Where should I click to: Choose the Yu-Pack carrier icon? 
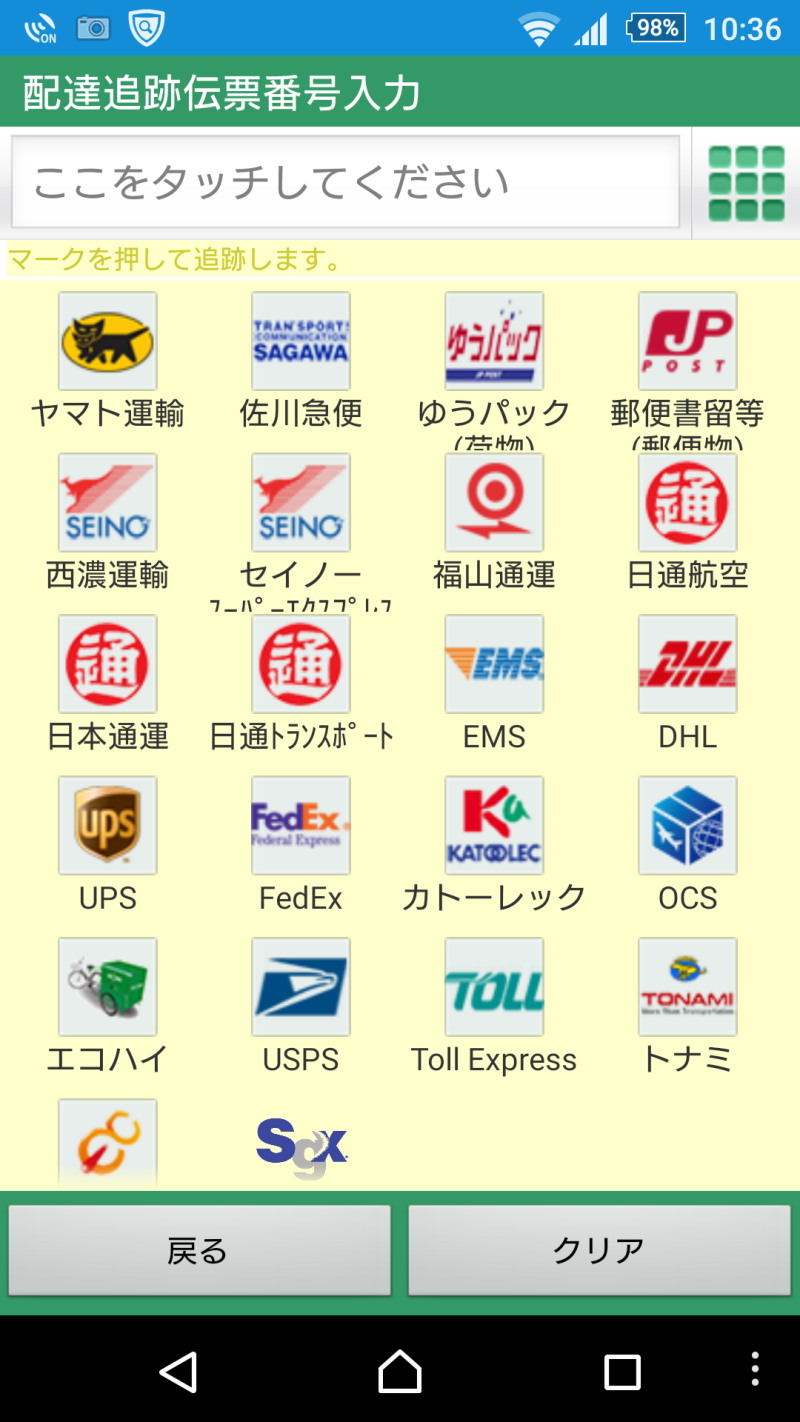click(494, 340)
